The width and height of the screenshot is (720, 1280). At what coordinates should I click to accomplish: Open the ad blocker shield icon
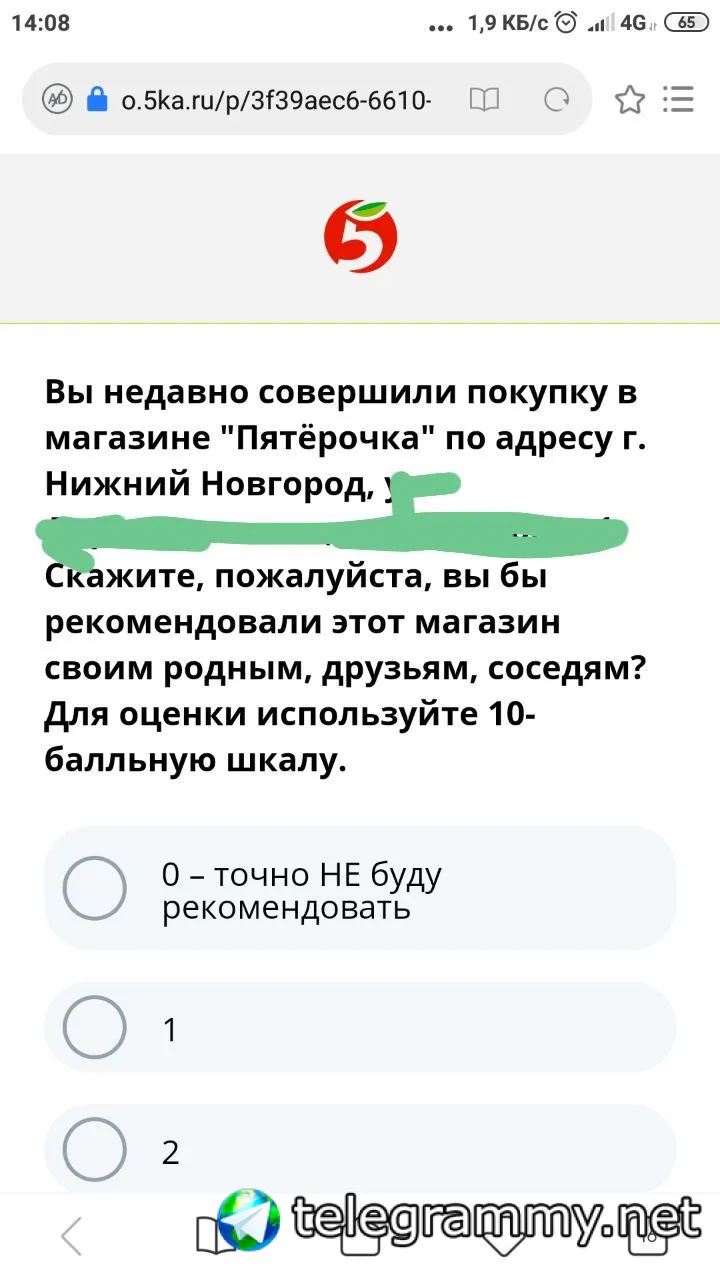click(56, 100)
